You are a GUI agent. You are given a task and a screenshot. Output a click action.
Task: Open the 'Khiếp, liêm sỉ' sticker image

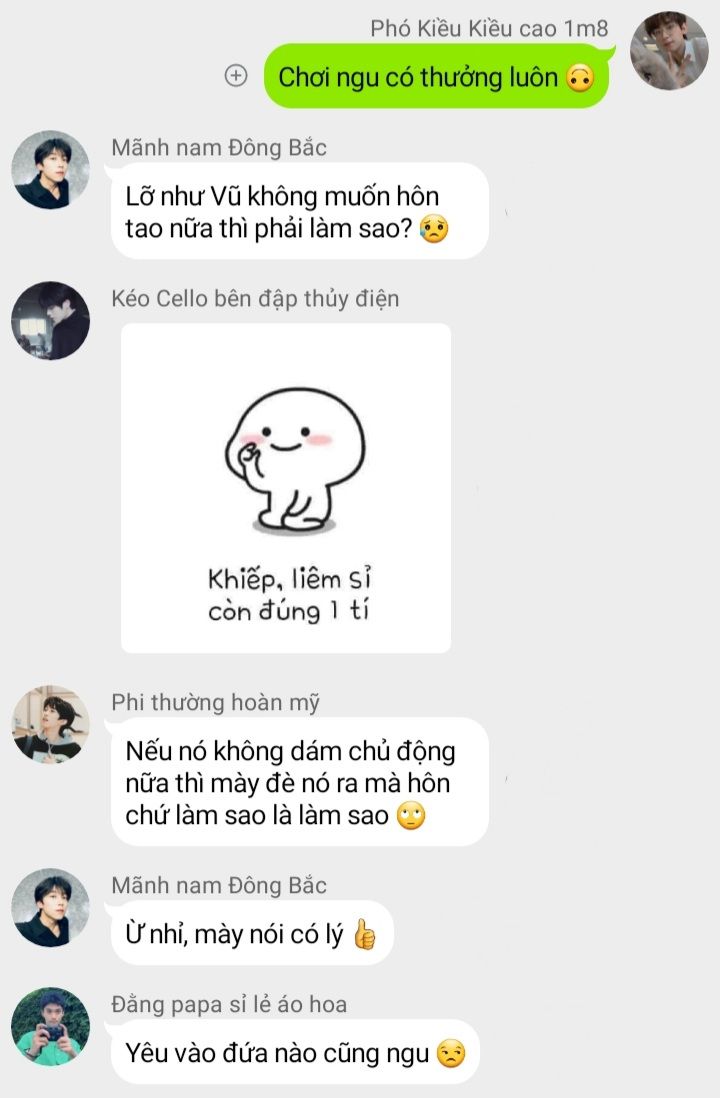(286, 488)
